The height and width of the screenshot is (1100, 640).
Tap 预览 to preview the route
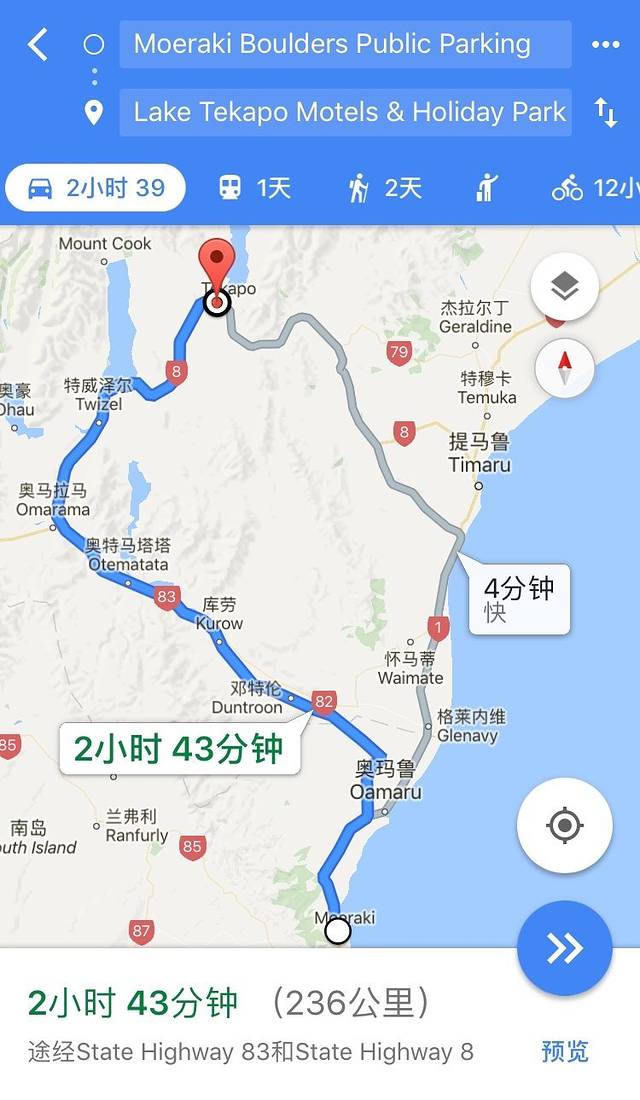(x=565, y=1052)
